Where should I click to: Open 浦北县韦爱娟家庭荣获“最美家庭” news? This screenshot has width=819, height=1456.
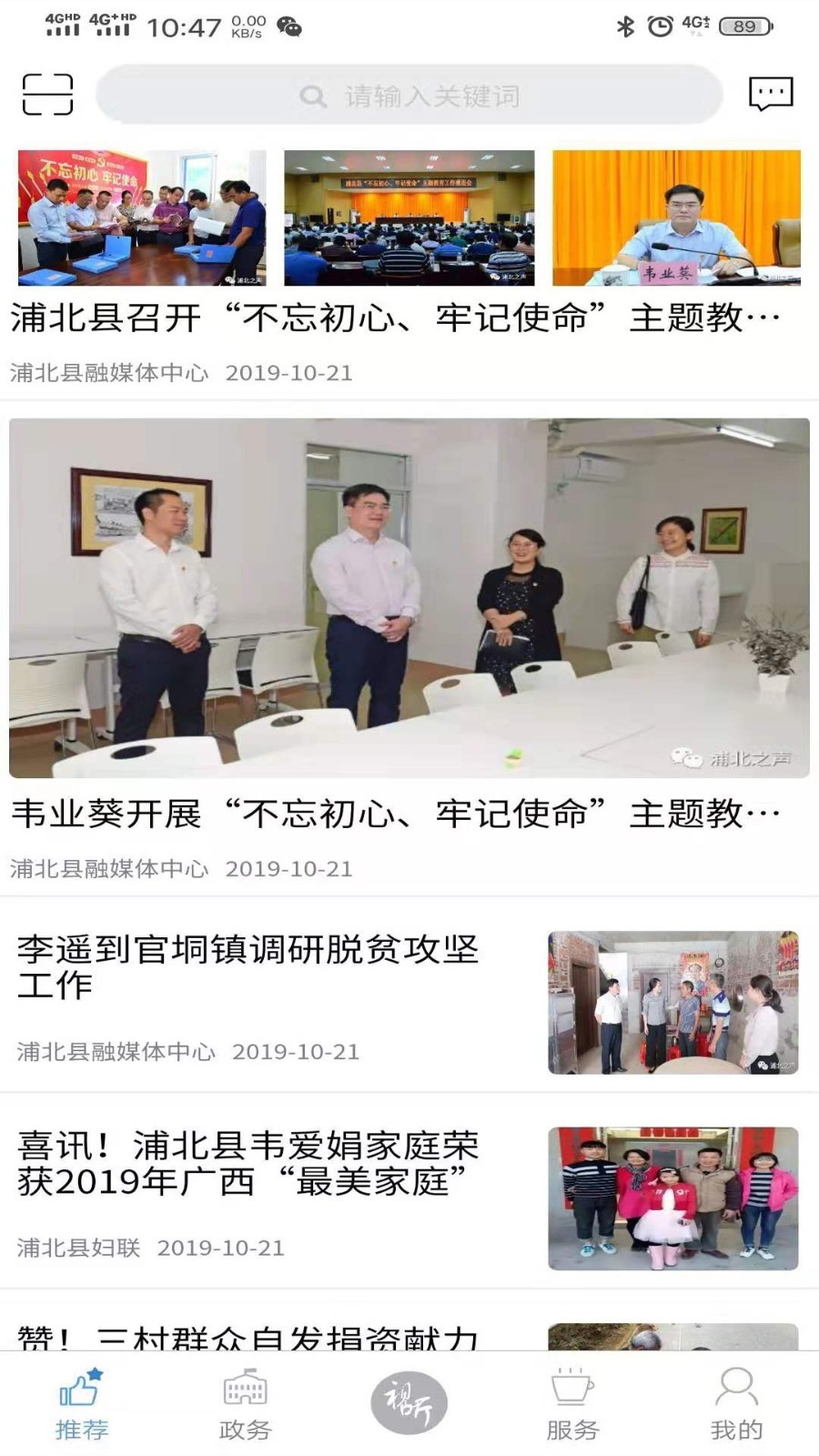(248, 1164)
